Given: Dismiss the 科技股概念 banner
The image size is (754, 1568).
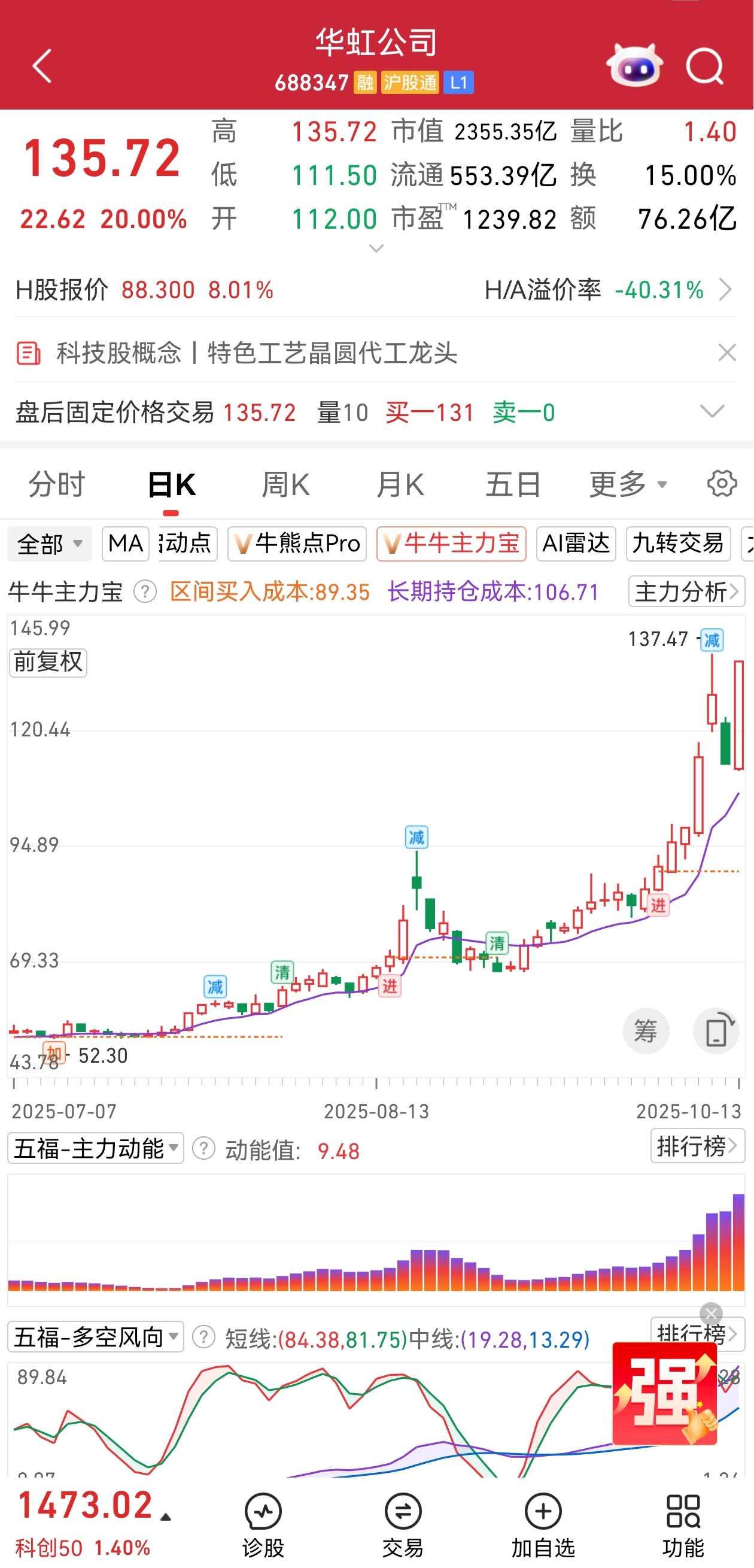Looking at the screenshot, I should (726, 353).
